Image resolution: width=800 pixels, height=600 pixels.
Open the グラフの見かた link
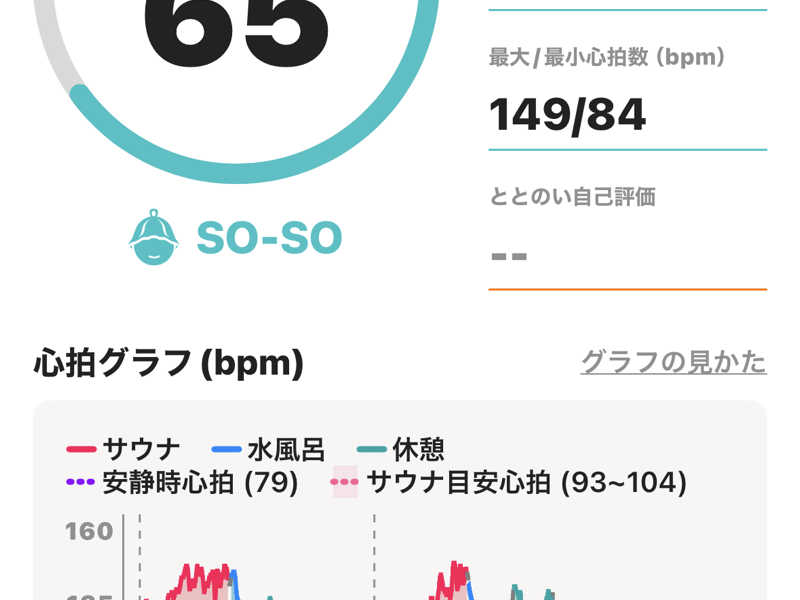(x=673, y=362)
